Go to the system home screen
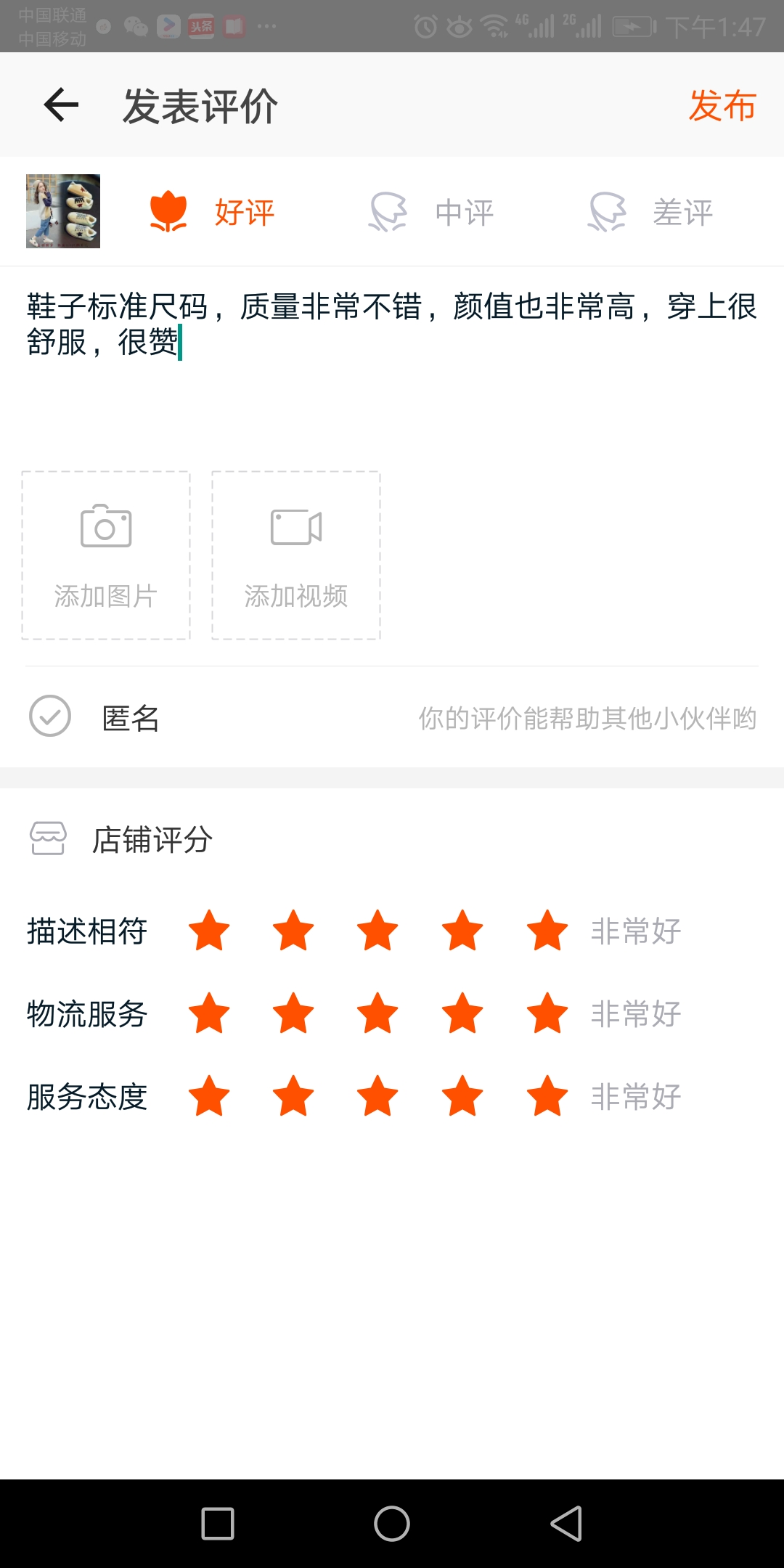The image size is (784, 1568). coord(392,1523)
